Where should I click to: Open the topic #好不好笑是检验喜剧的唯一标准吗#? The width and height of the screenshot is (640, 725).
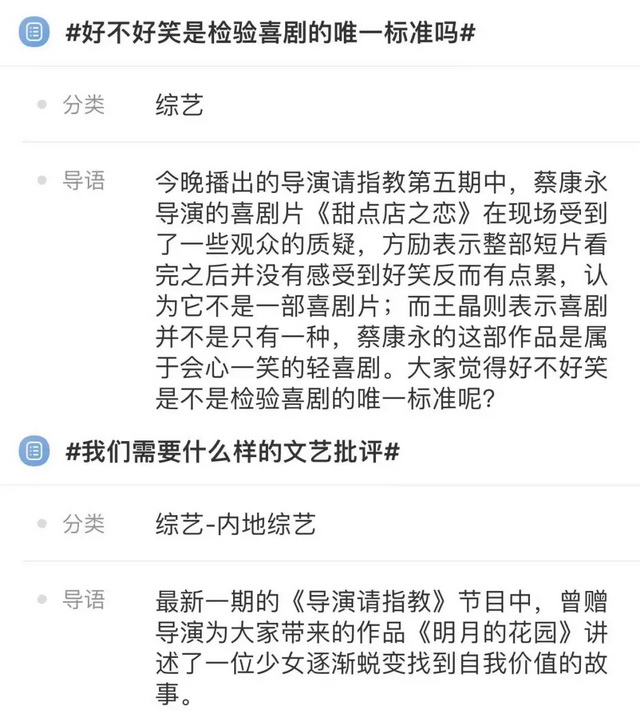(x=269, y=33)
